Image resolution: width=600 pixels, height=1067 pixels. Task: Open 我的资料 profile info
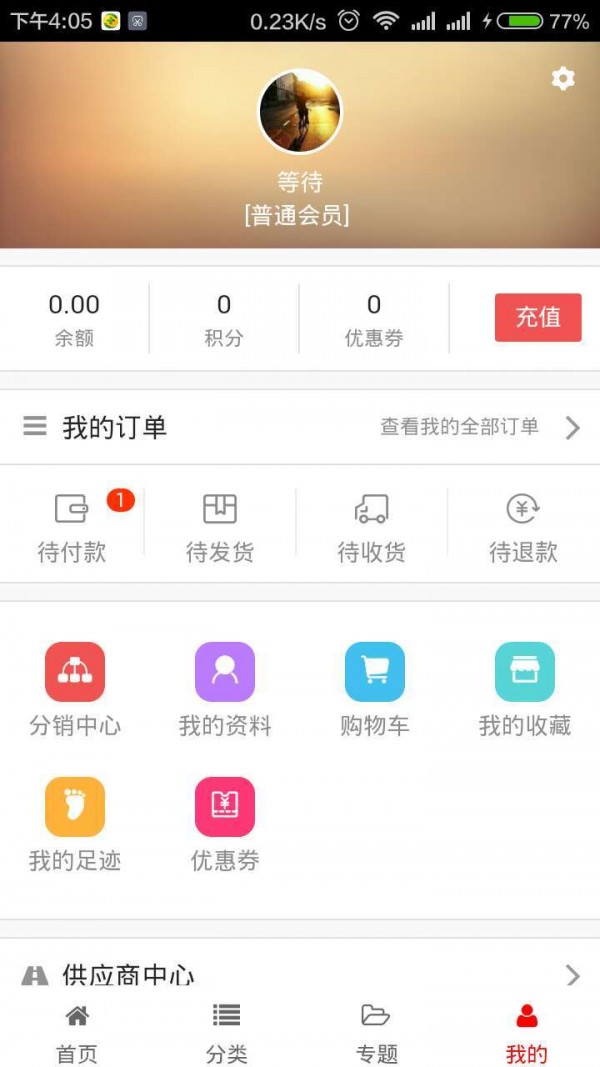tap(225, 688)
